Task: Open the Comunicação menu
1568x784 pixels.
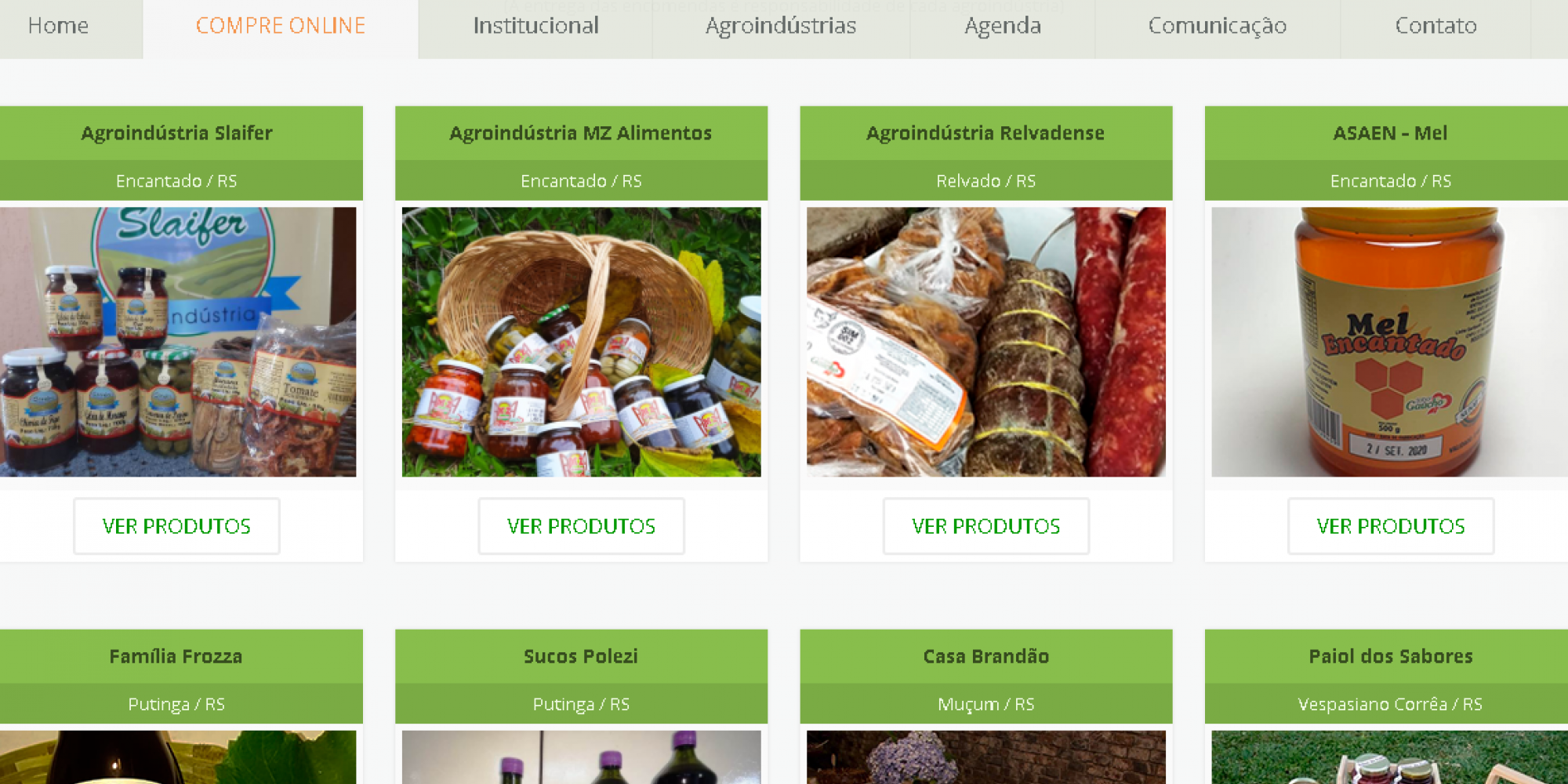Action: click(x=1217, y=26)
